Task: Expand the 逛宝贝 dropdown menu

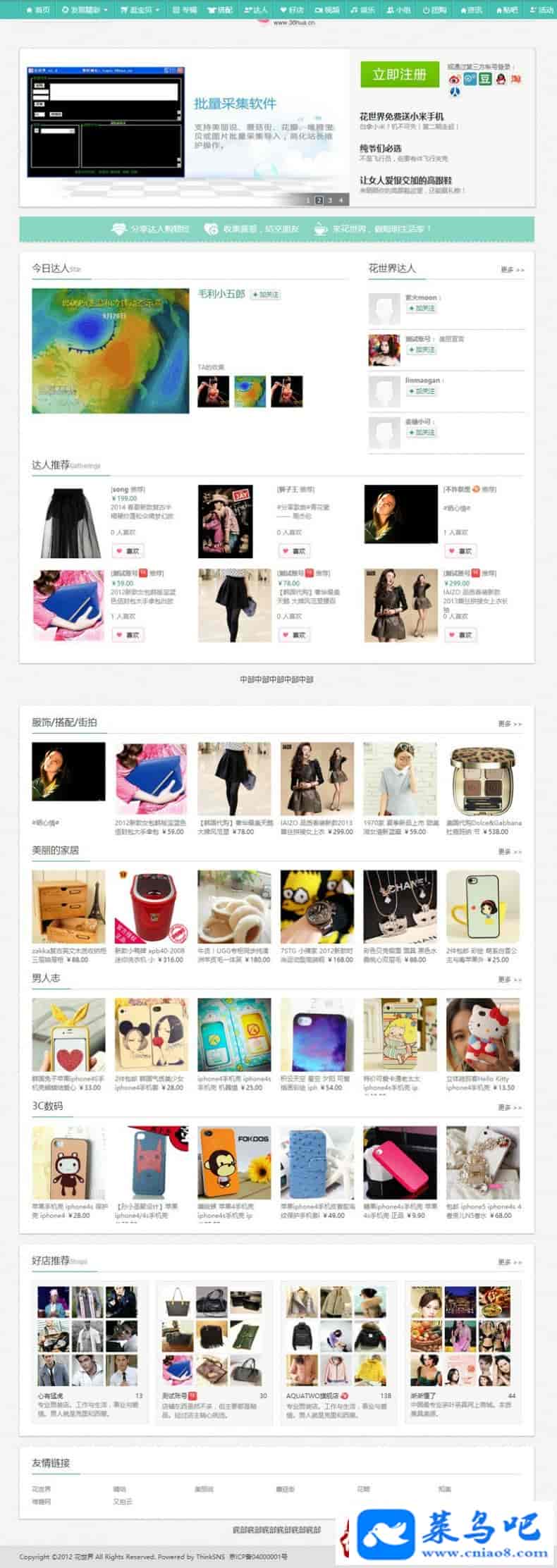Action: [x=140, y=10]
